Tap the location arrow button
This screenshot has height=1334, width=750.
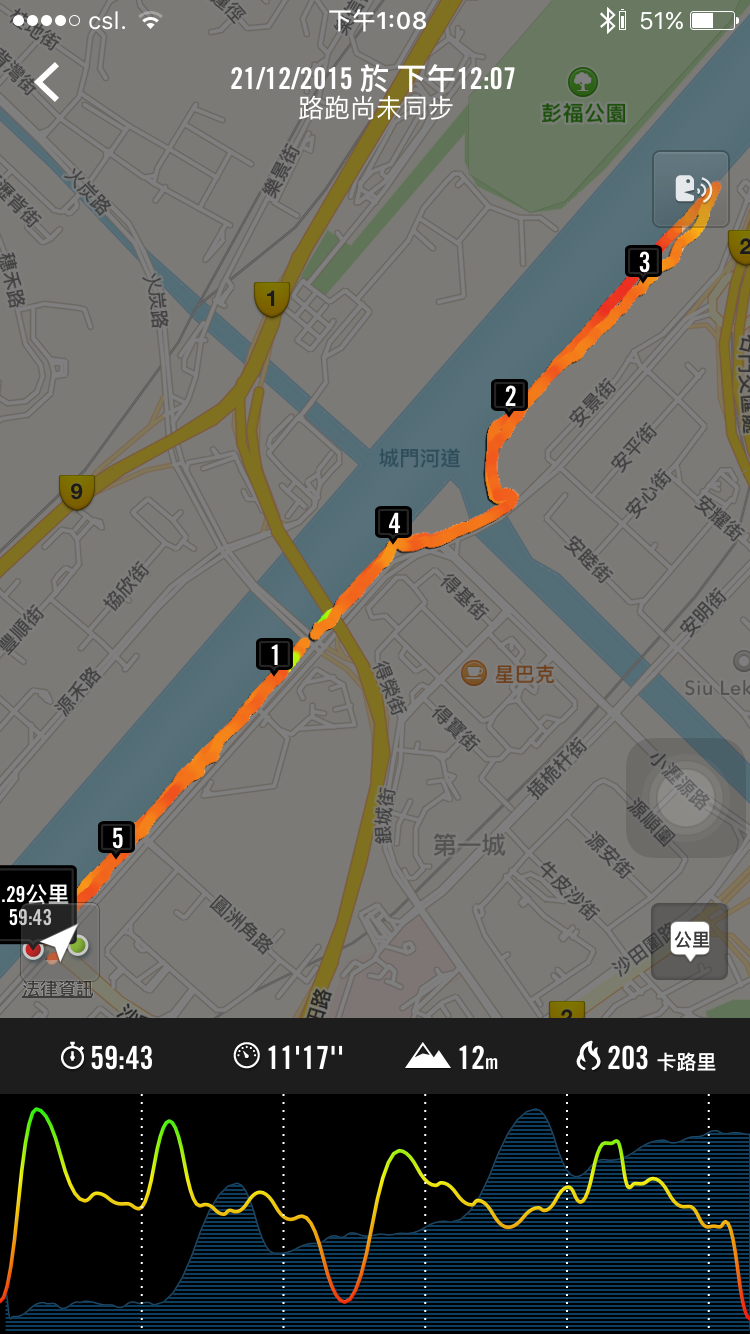pyautogui.click(x=60, y=942)
